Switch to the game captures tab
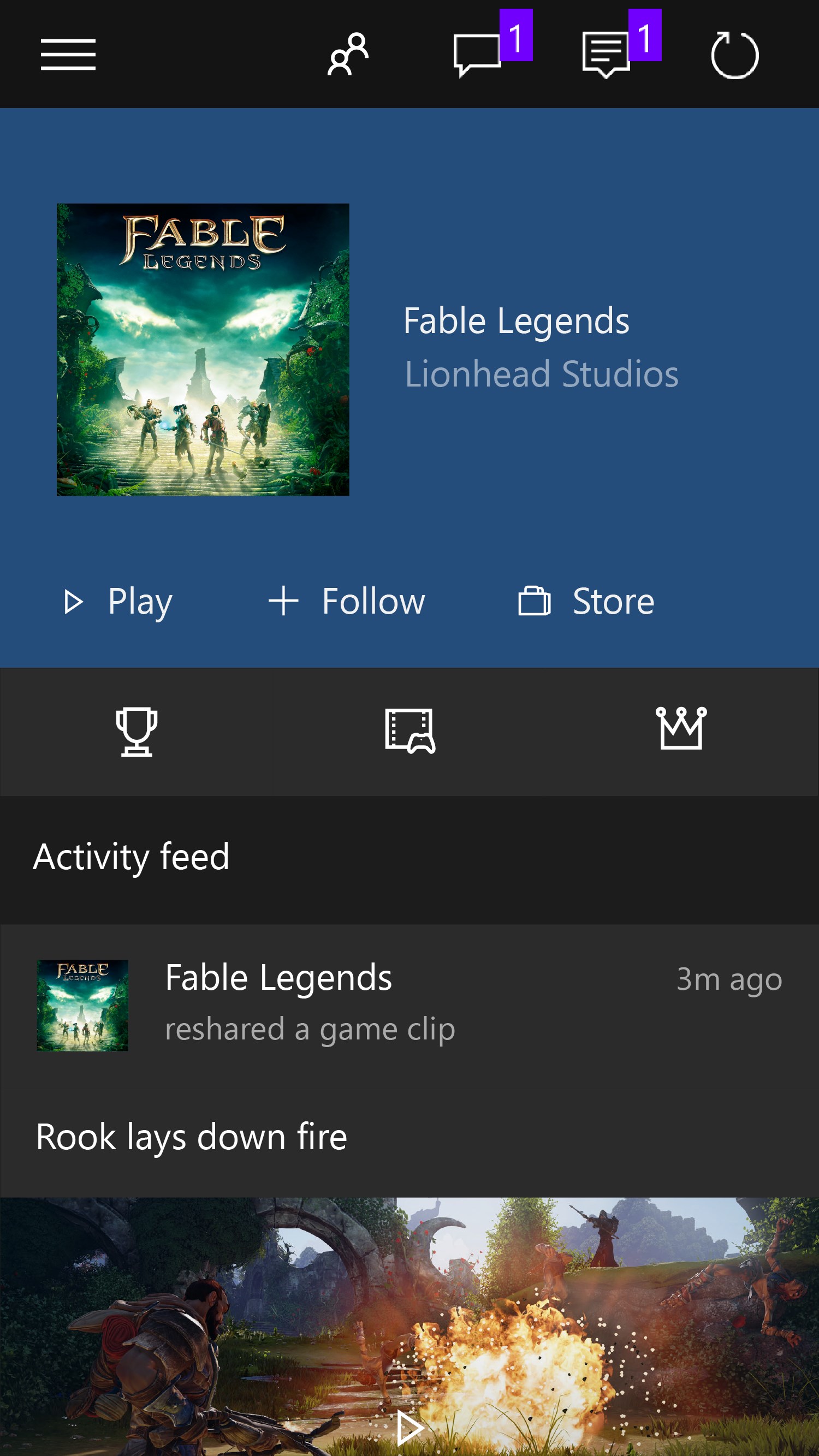This screenshot has height=1456, width=819. (x=410, y=732)
